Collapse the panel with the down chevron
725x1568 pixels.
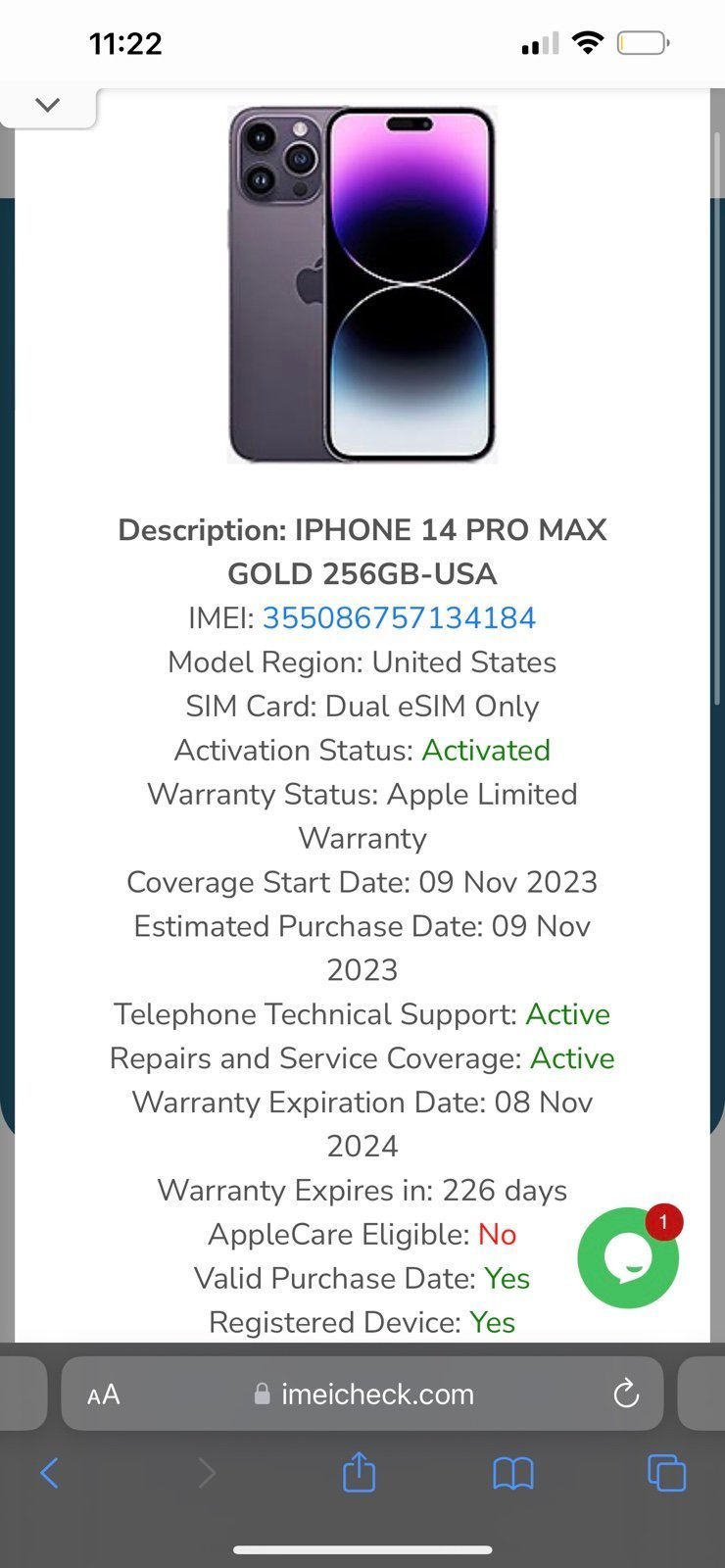click(x=47, y=105)
